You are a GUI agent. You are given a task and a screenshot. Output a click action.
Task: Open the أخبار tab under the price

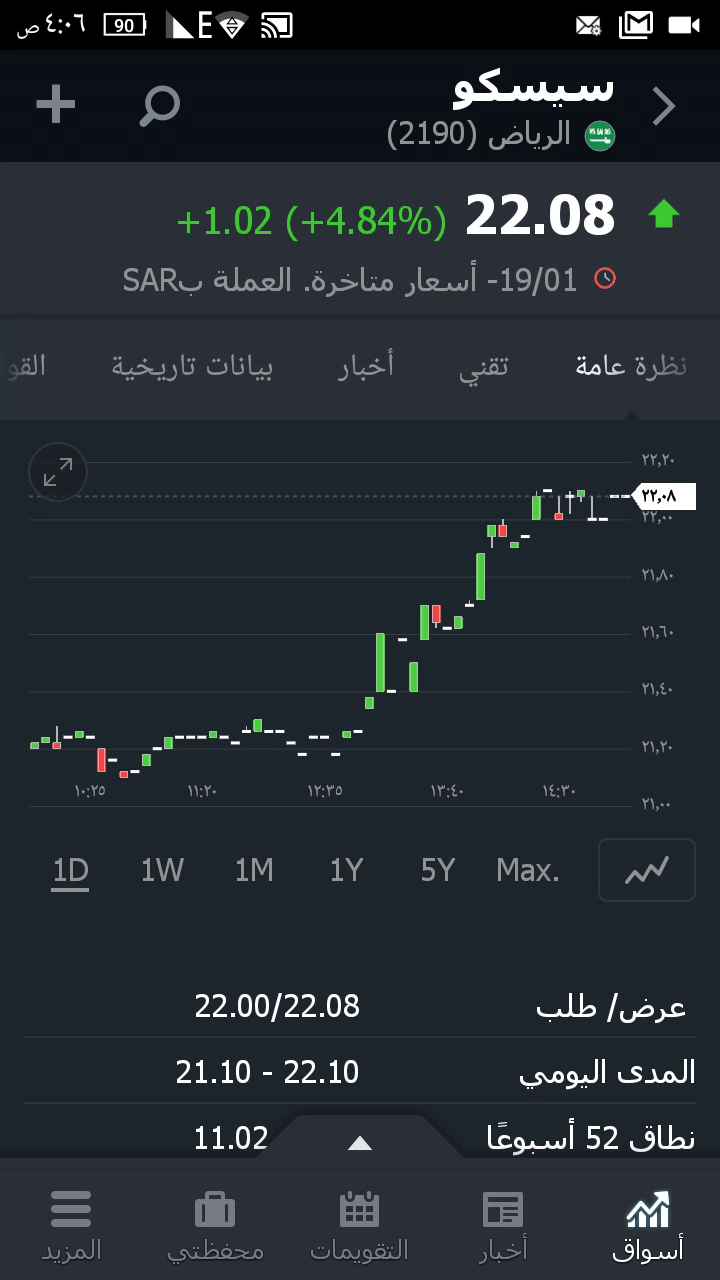click(x=366, y=367)
